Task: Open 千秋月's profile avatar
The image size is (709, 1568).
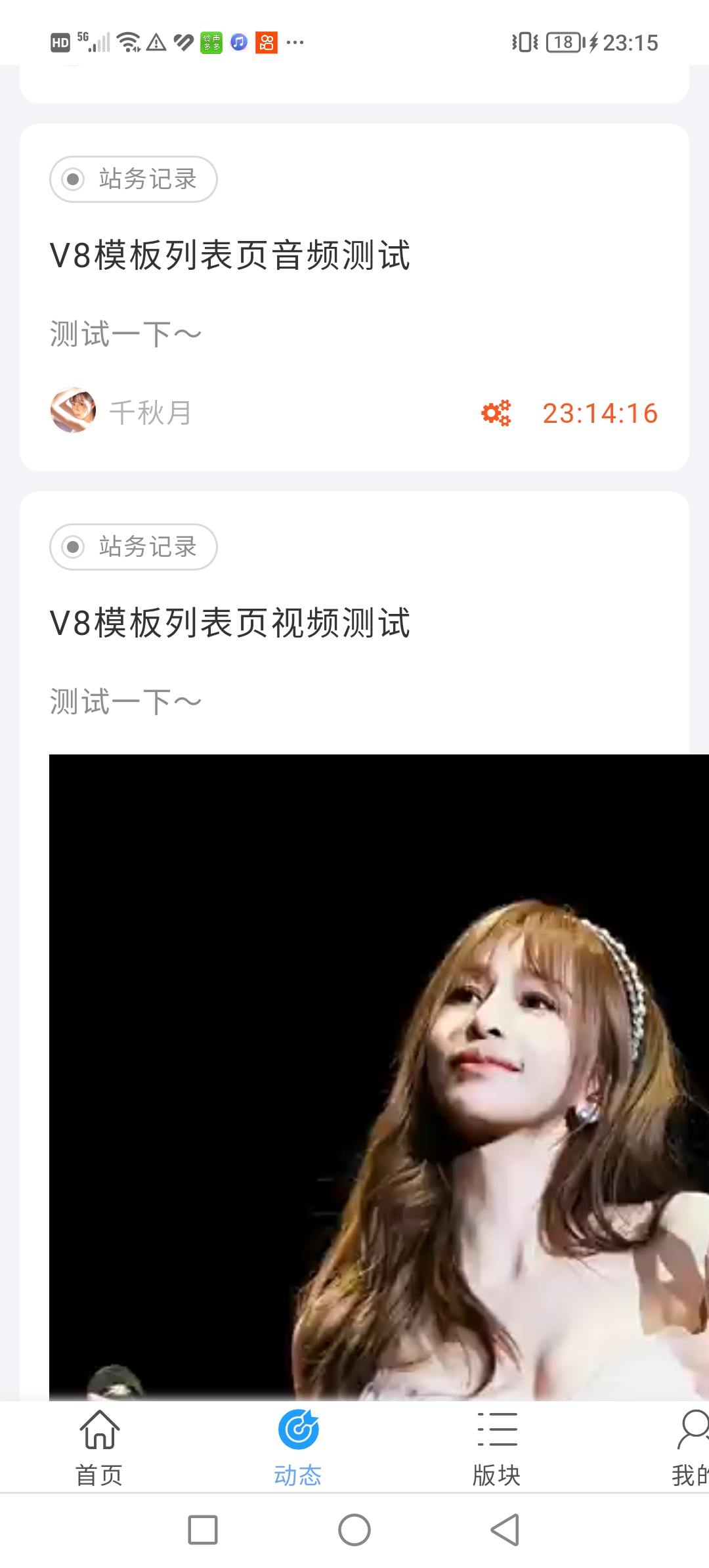Action: click(73, 410)
